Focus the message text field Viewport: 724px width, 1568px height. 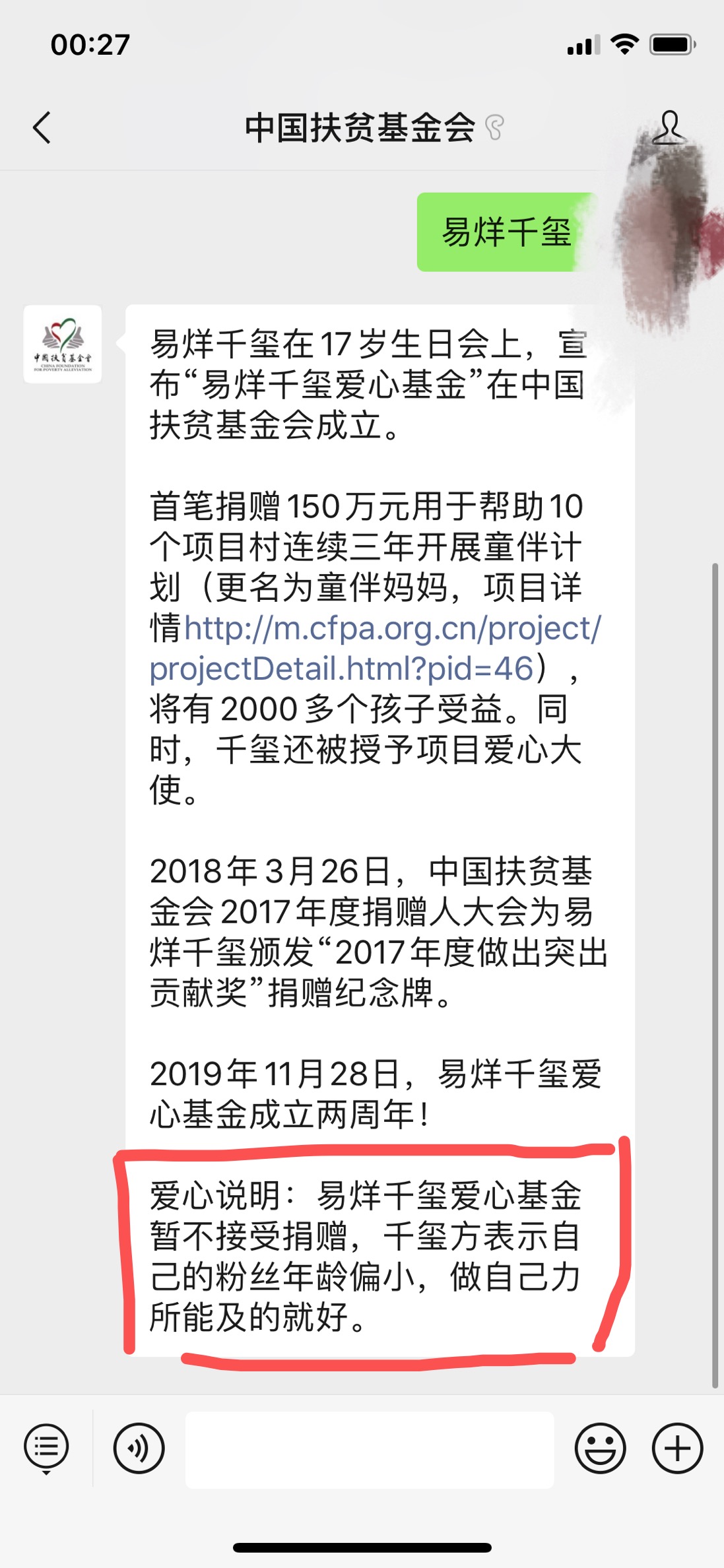369,1449
